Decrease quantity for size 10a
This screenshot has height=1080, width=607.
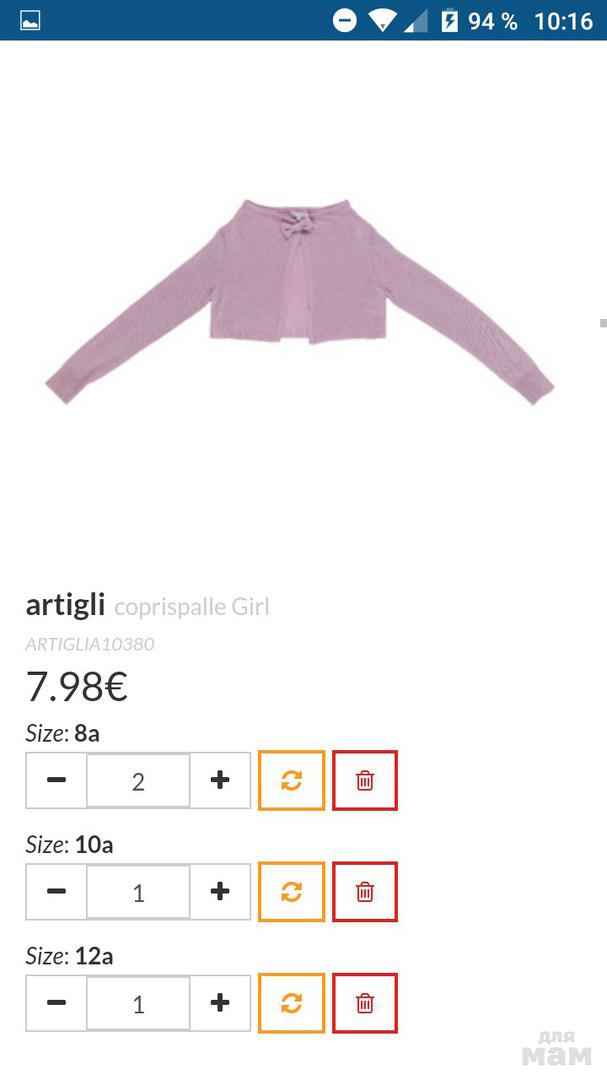click(x=56, y=891)
